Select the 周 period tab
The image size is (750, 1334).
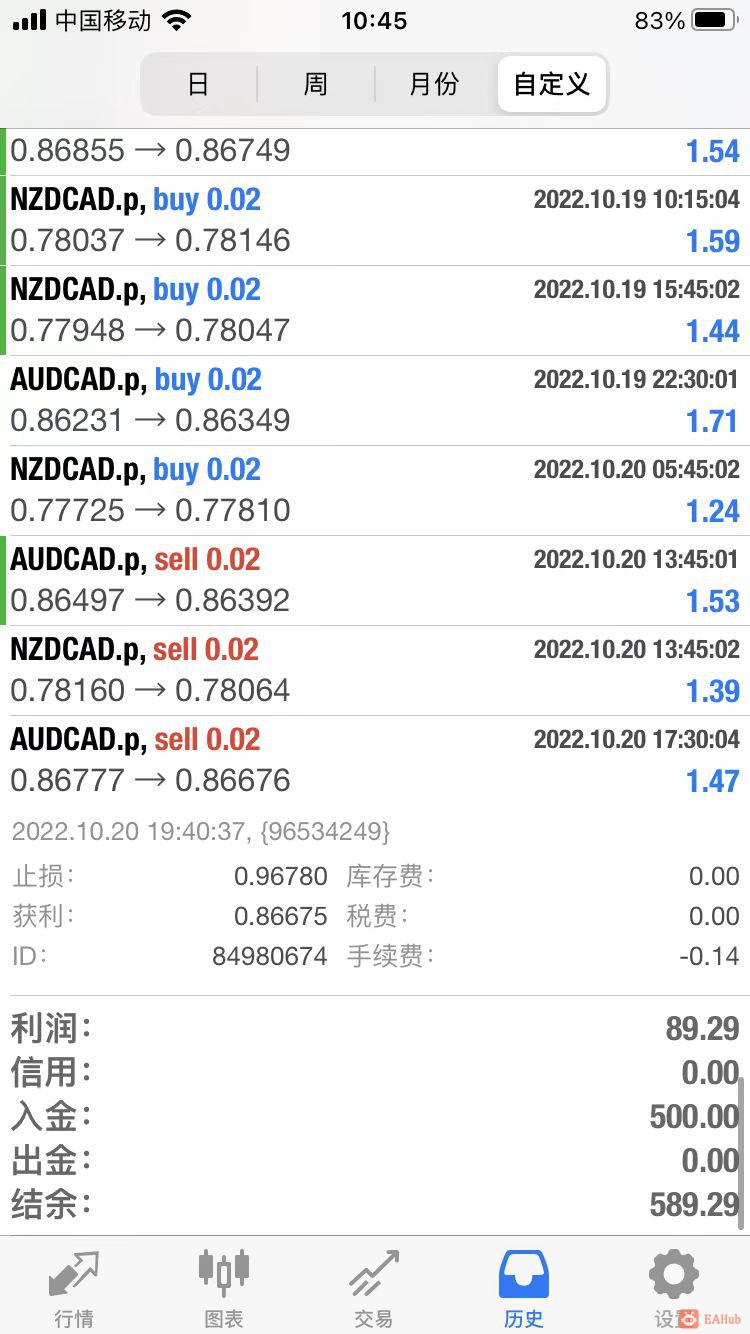click(316, 84)
